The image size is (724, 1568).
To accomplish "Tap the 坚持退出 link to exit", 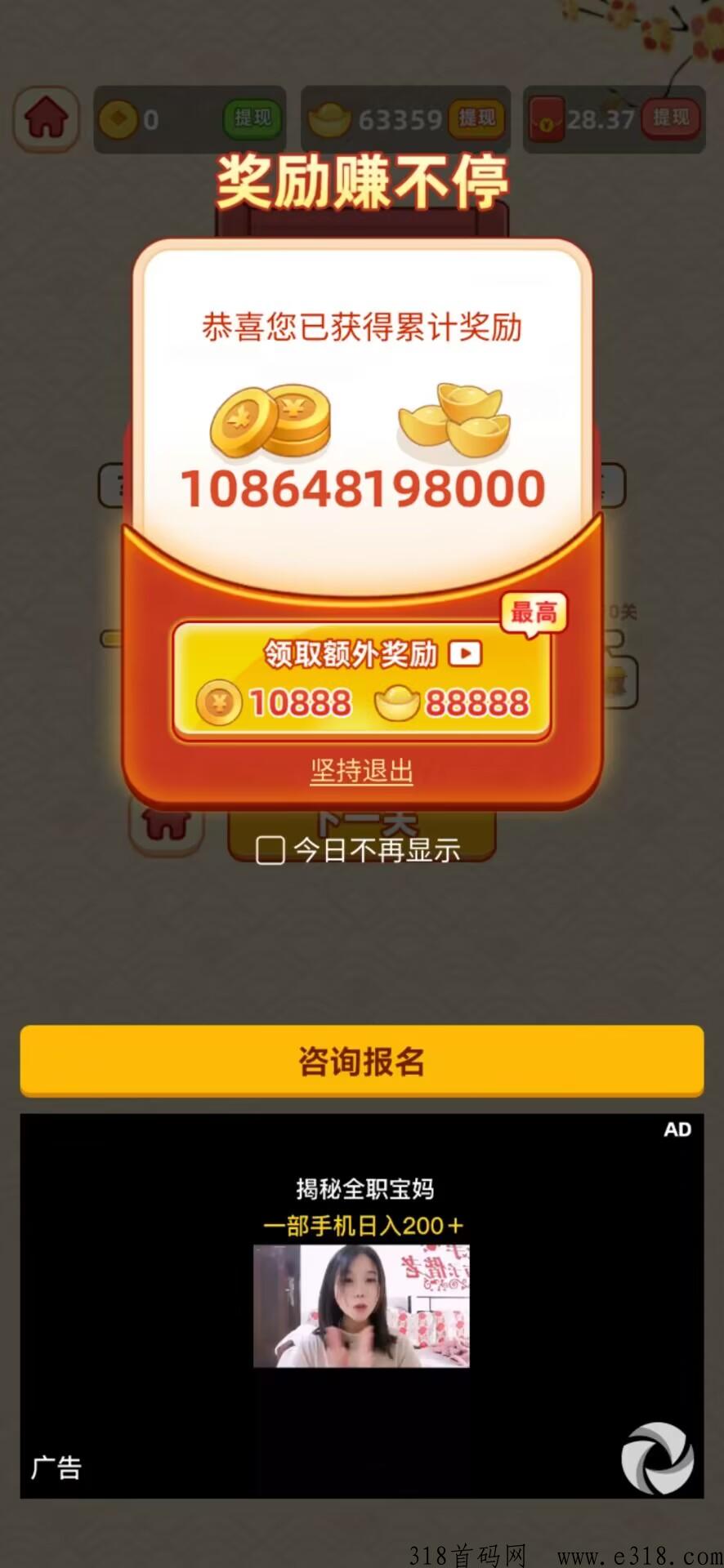I will click(x=361, y=770).
